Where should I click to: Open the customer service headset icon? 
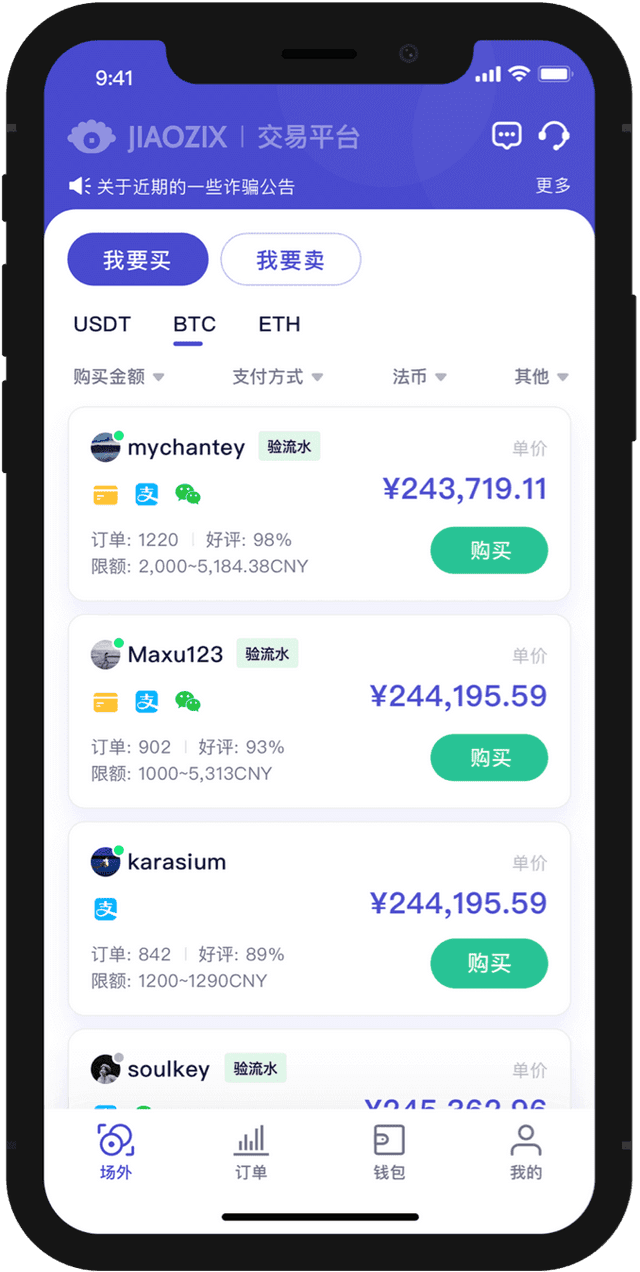(x=553, y=136)
